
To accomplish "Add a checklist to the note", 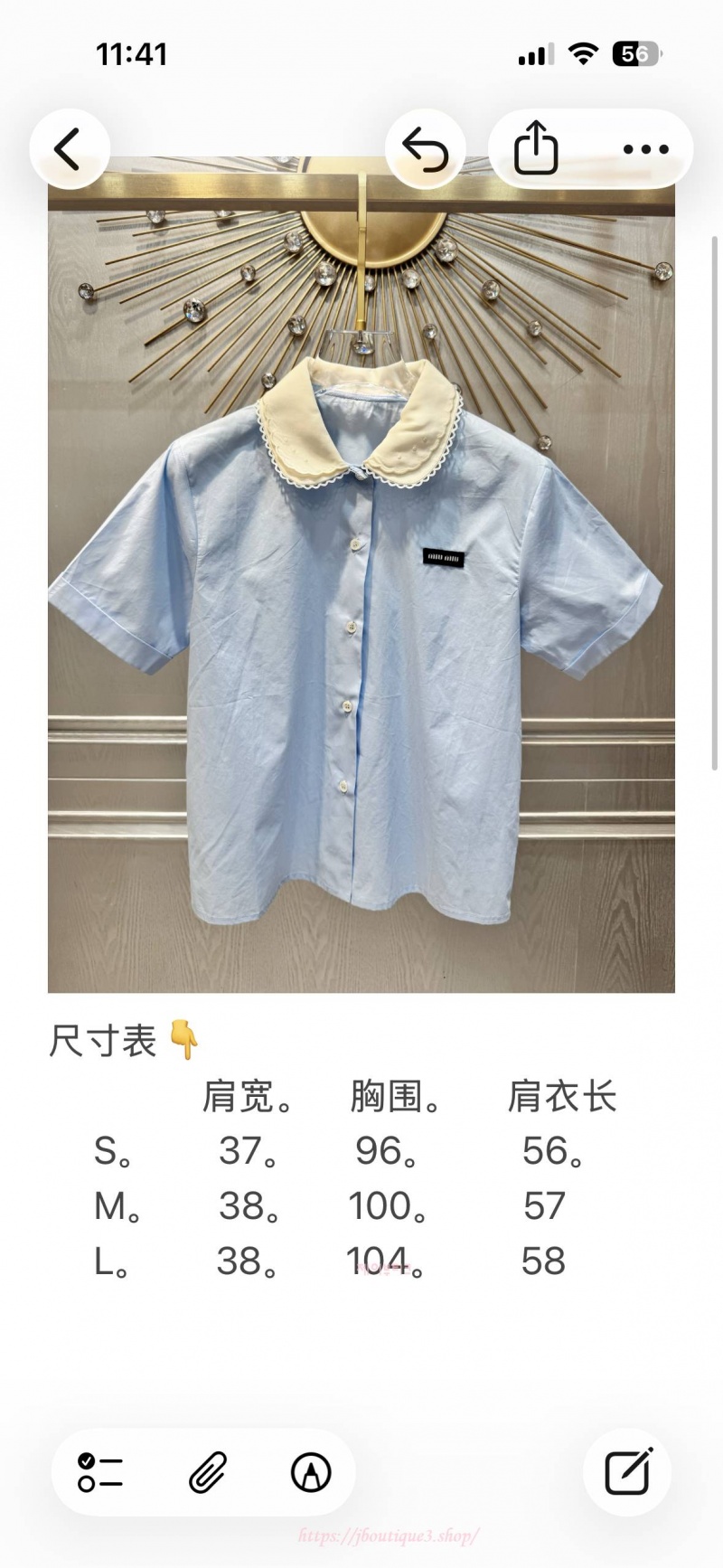I will pyautogui.click(x=99, y=1472).
